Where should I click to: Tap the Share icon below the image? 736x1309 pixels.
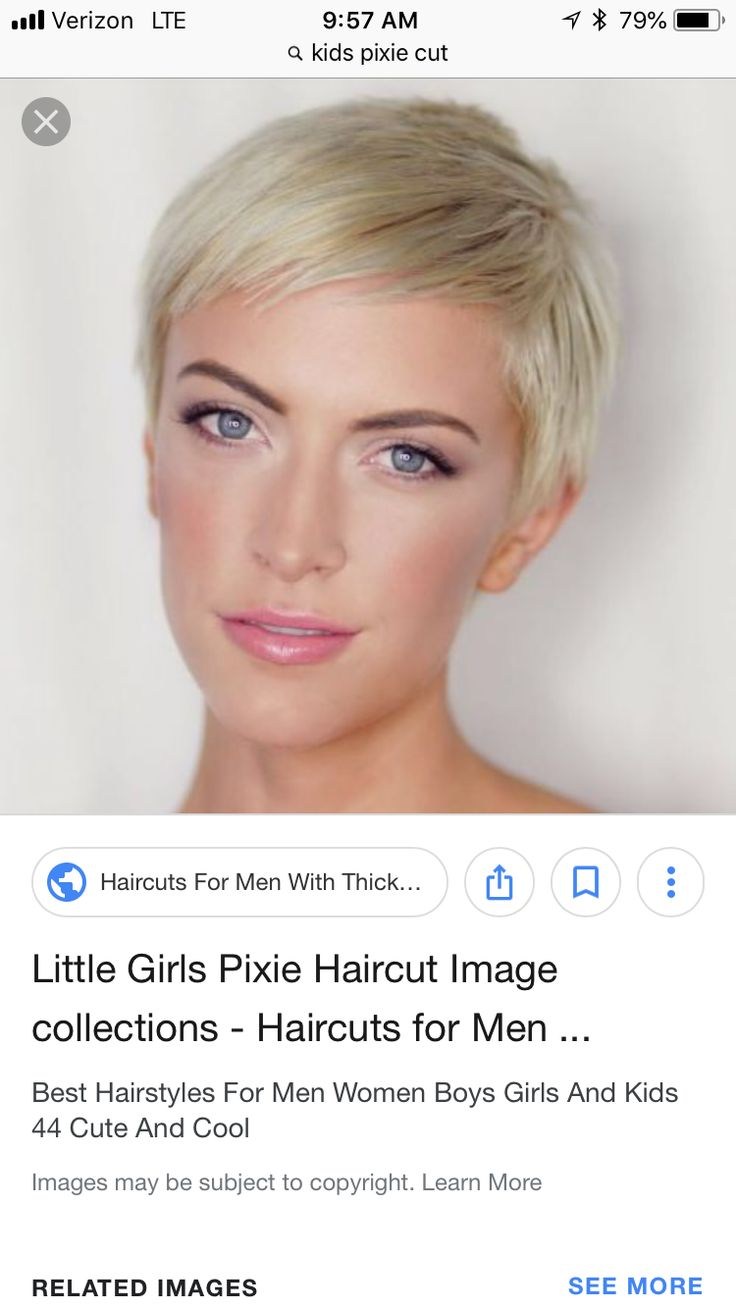tap(499, 882)
